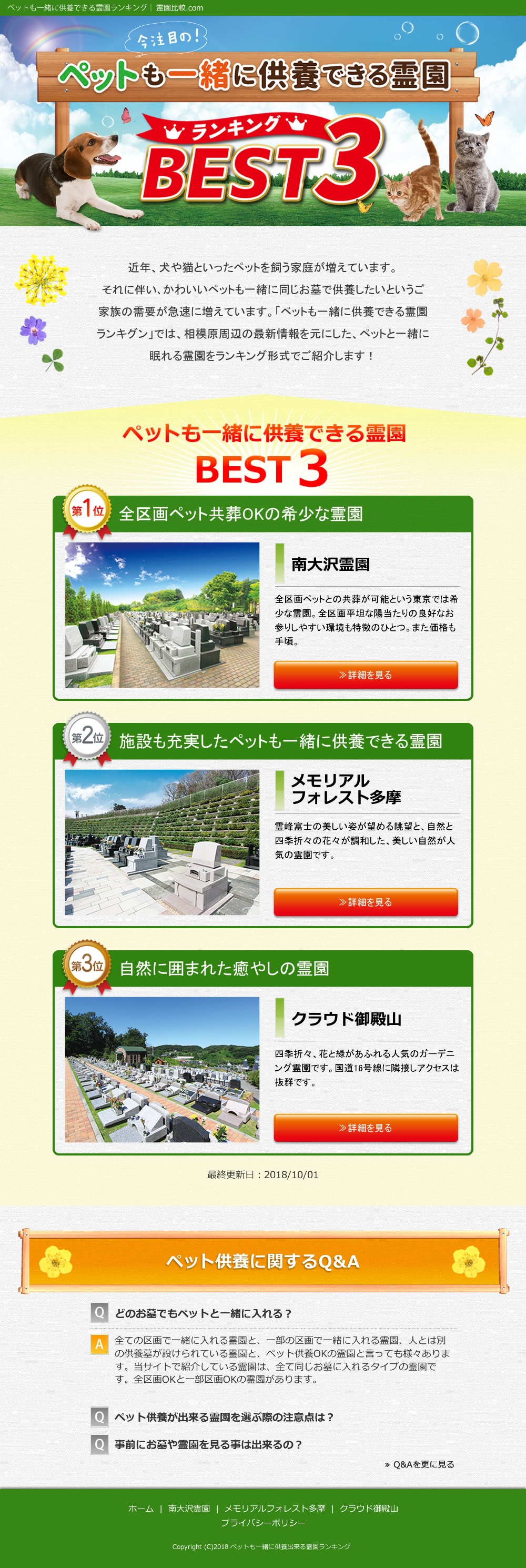526x1568 pixels.
Task: Open the Q&Aを更に見る link
Action: coord(422,1464)
